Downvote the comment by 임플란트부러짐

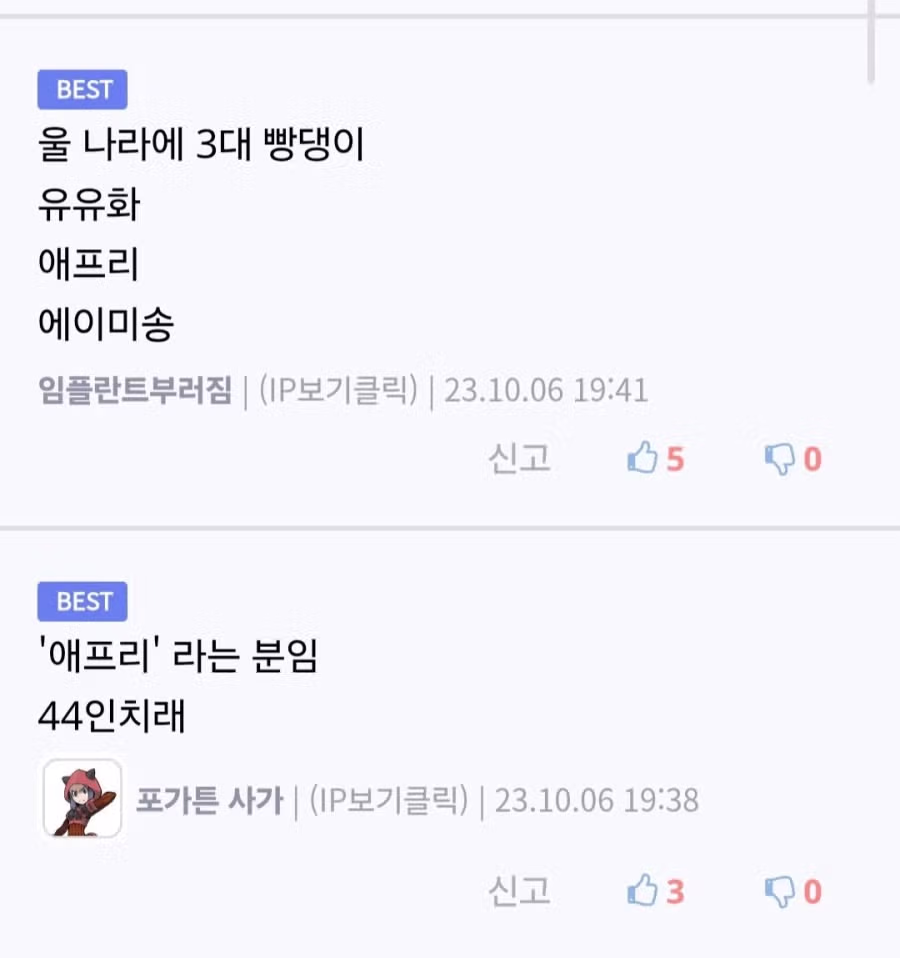pyautogui.click(x=780, y=459)
